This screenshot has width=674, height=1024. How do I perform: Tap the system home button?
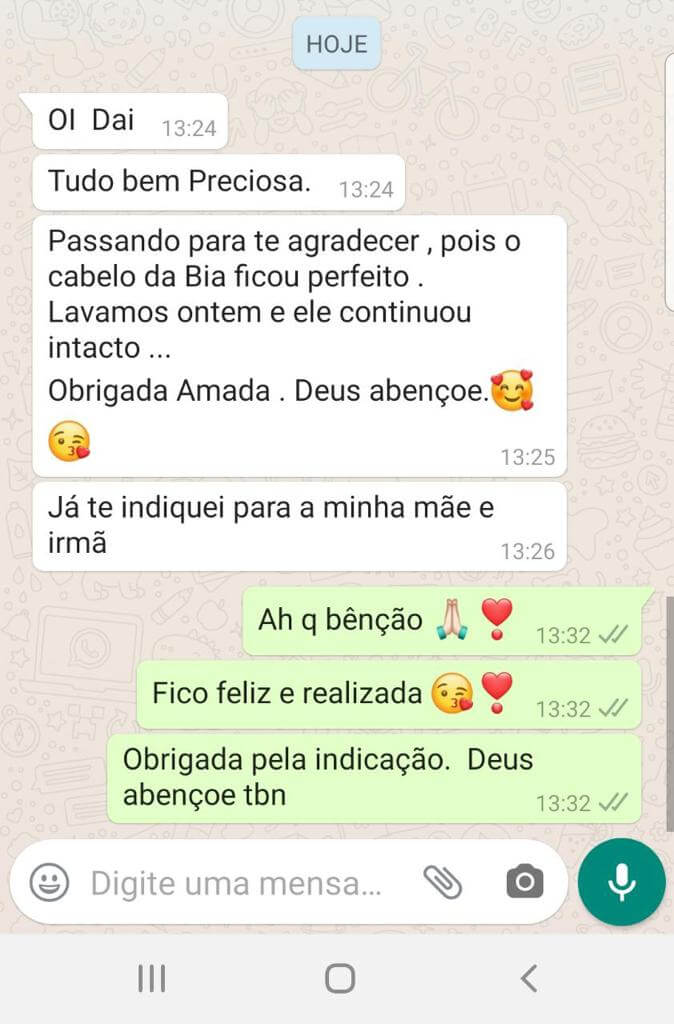tap(340, 978)
